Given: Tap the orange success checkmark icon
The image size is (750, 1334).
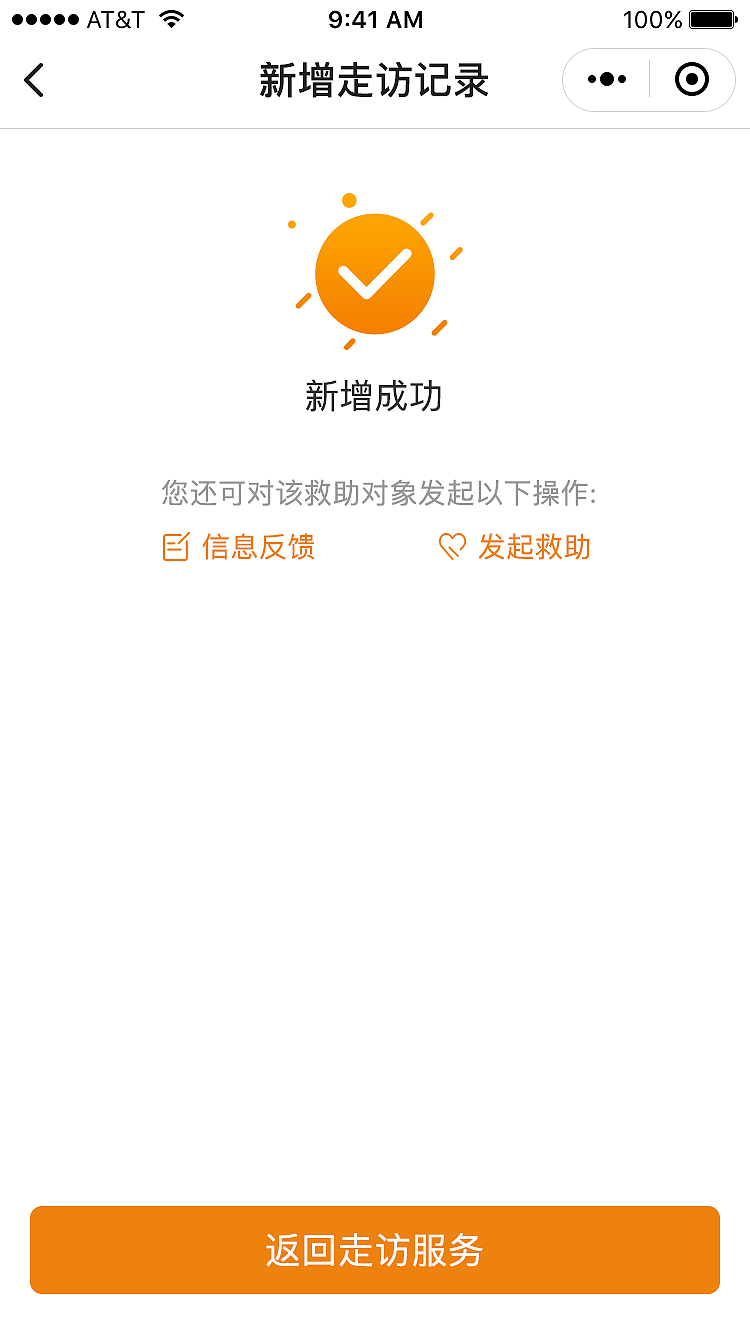Looking at the screenshot, I should coord(375,273).
